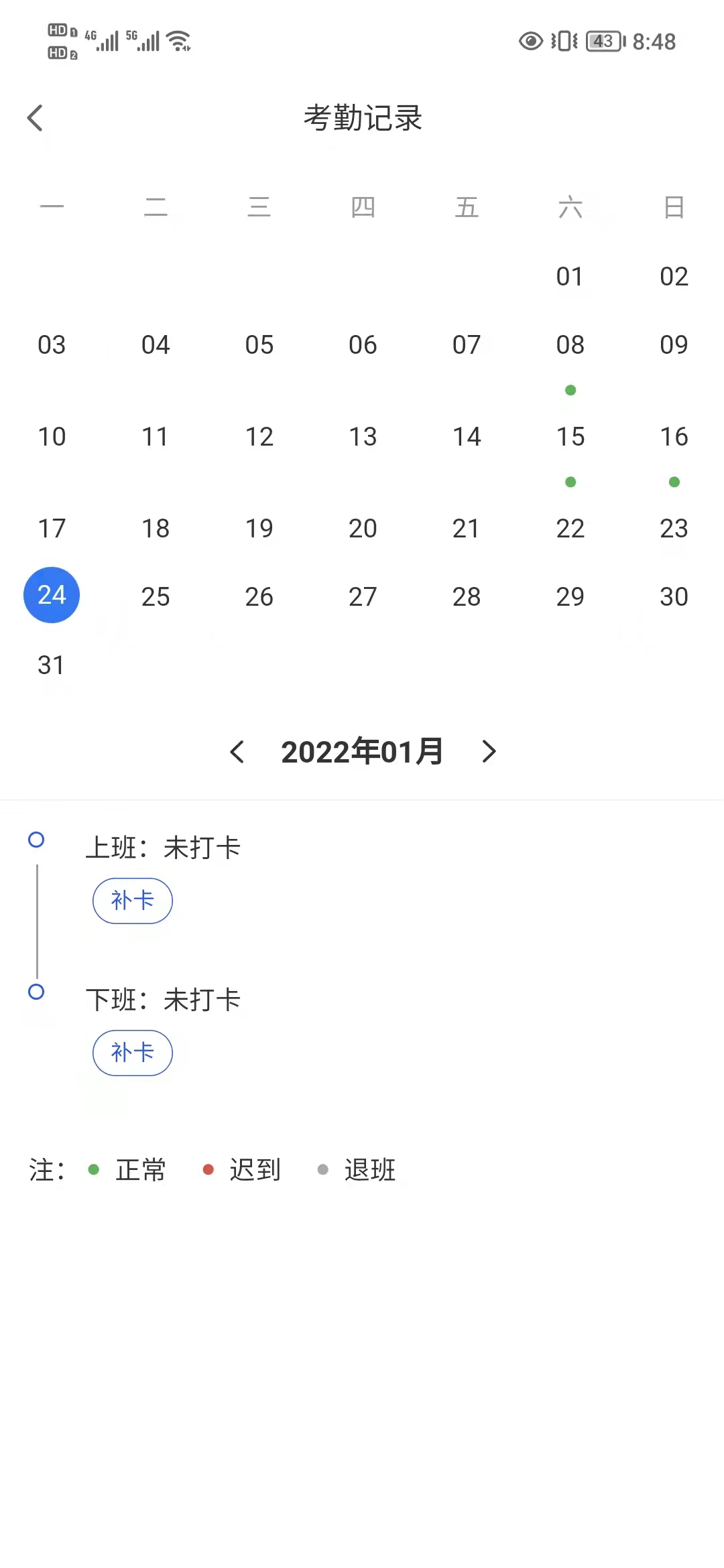
Task: Select date 16 on the calendar
Action: click(x=674, y=437)
